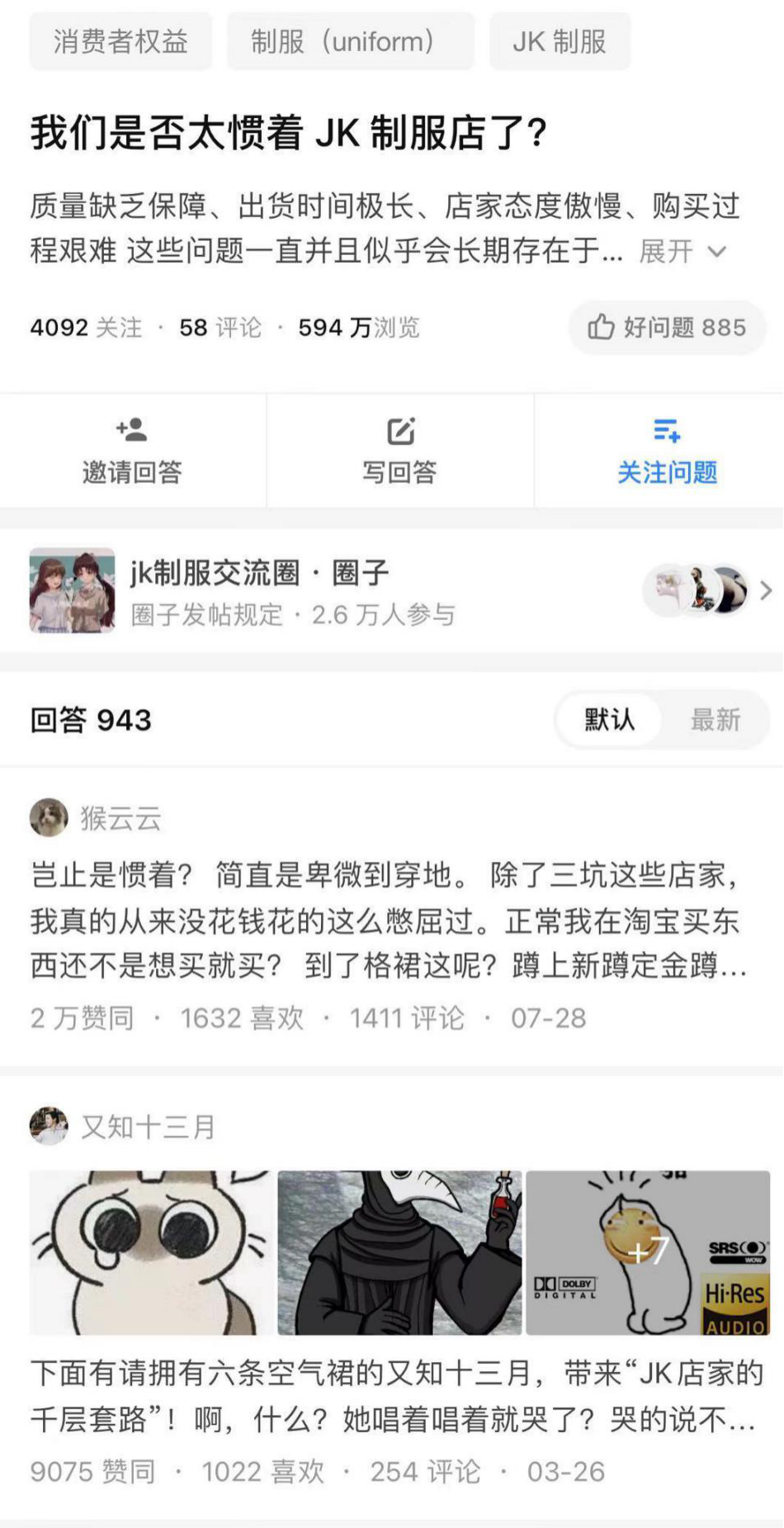
Task: Expand the question description with 展开
Action: [682, 252]
